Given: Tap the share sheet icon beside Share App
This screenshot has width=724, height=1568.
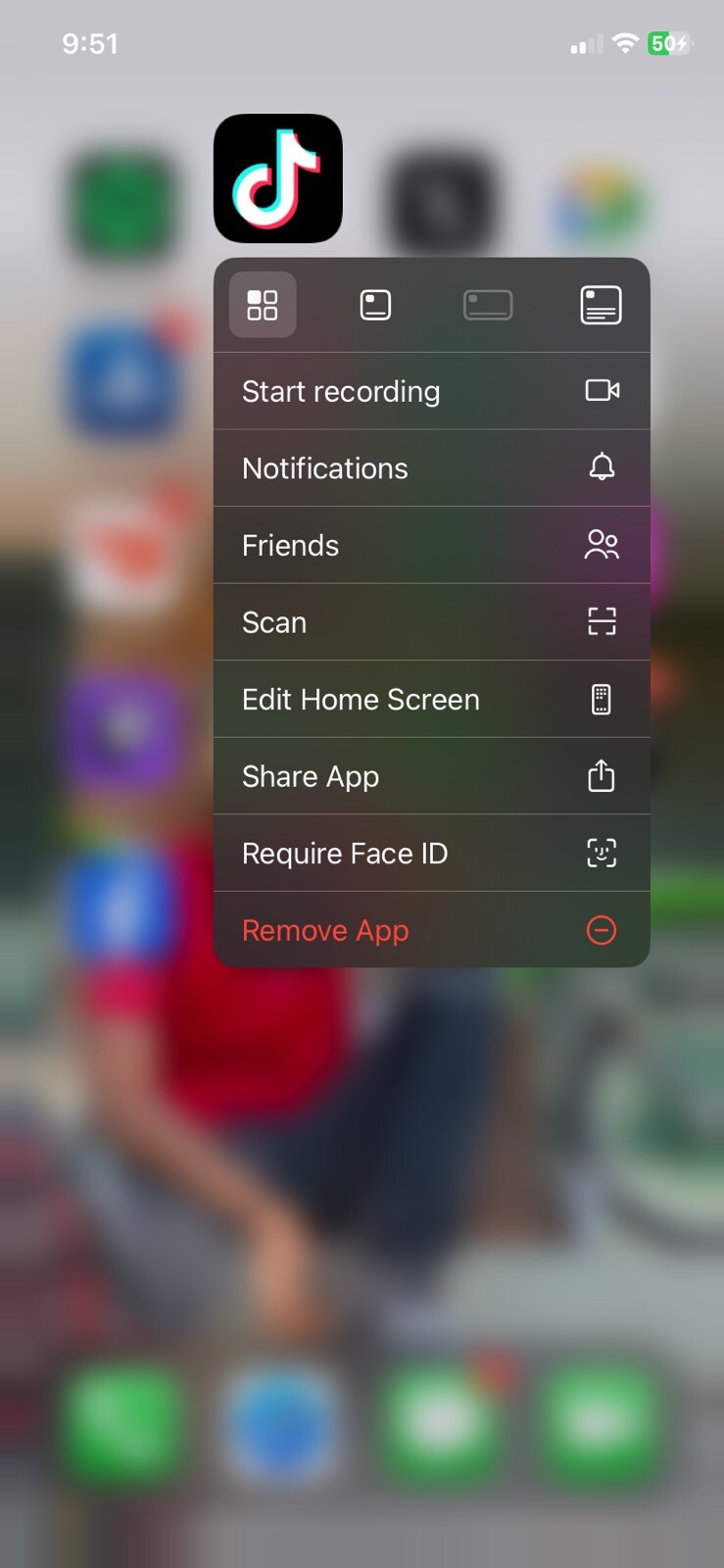Looking at the screenshot, I should click(x=601, y=776).
